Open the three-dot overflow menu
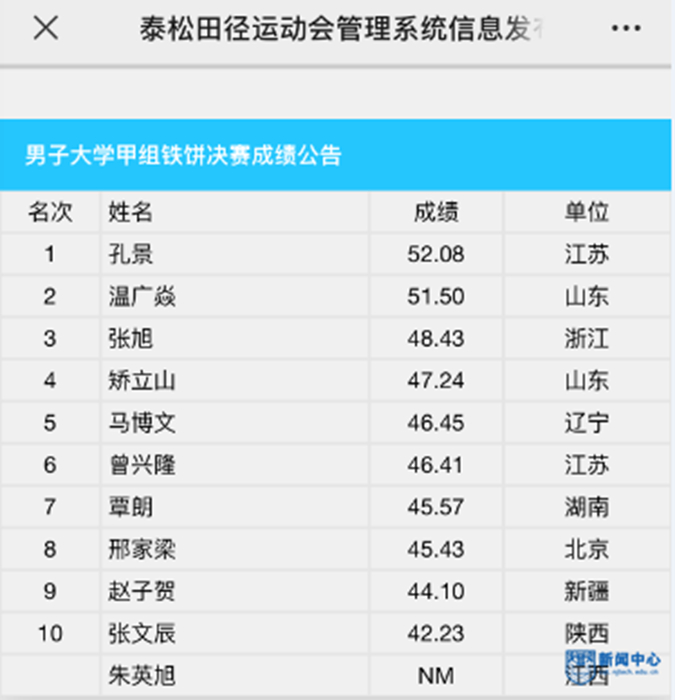Screen dimensions: 675x700 coord(626,28)
